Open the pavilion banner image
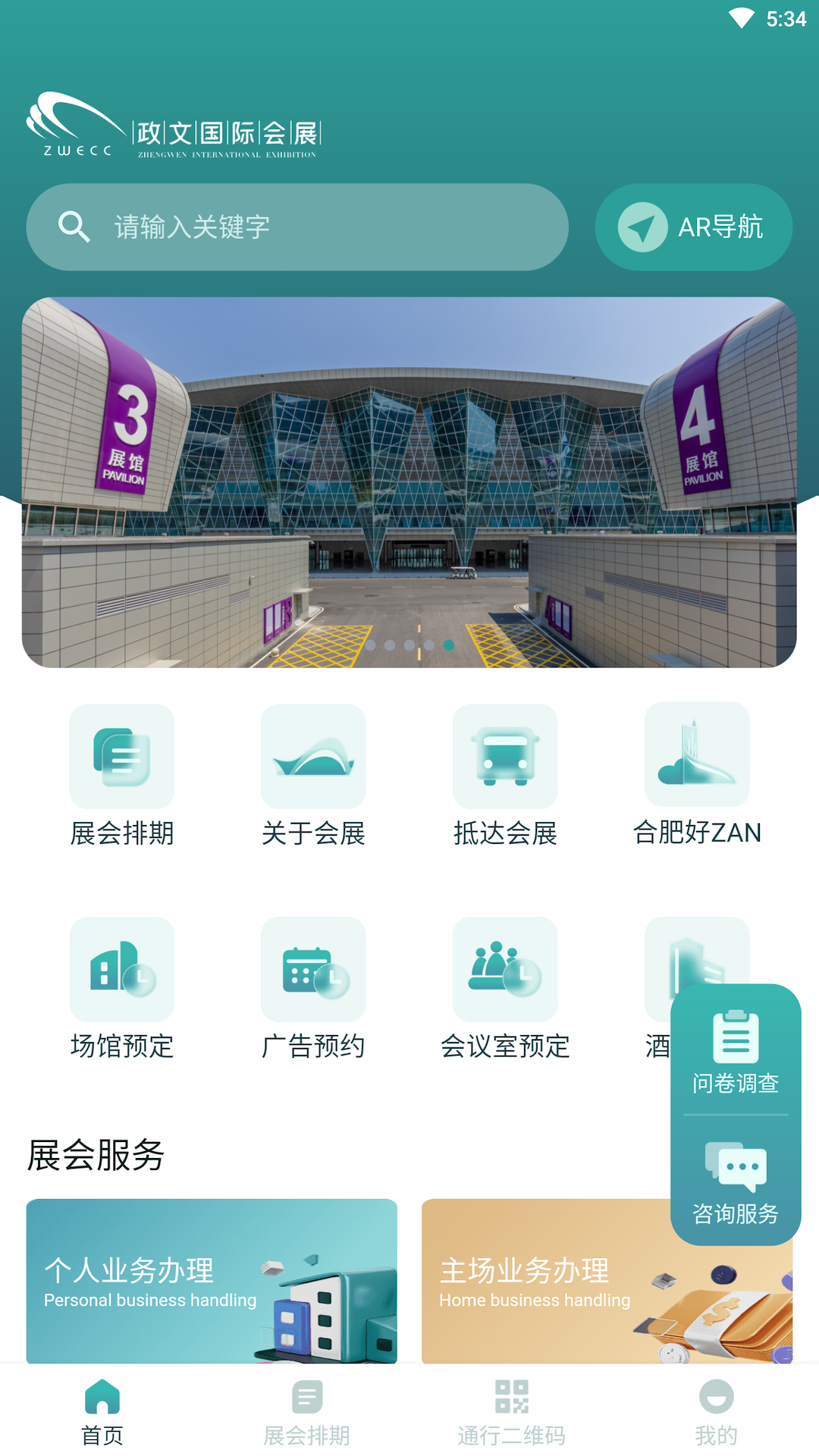The height and width of the screenshot is (1456, 819). pos(409,482)
